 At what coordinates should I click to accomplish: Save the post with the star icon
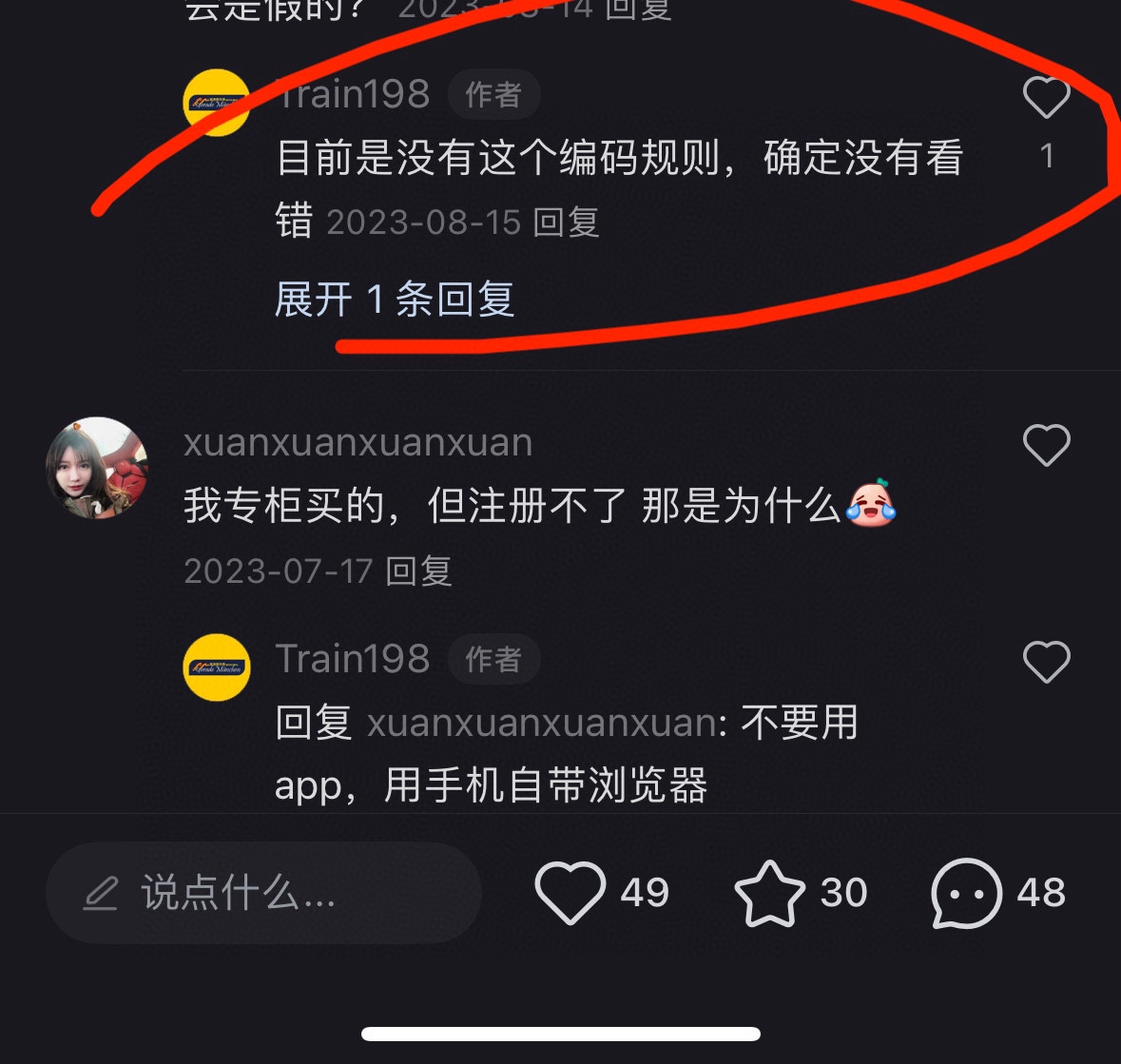click(x=769, y=893)
